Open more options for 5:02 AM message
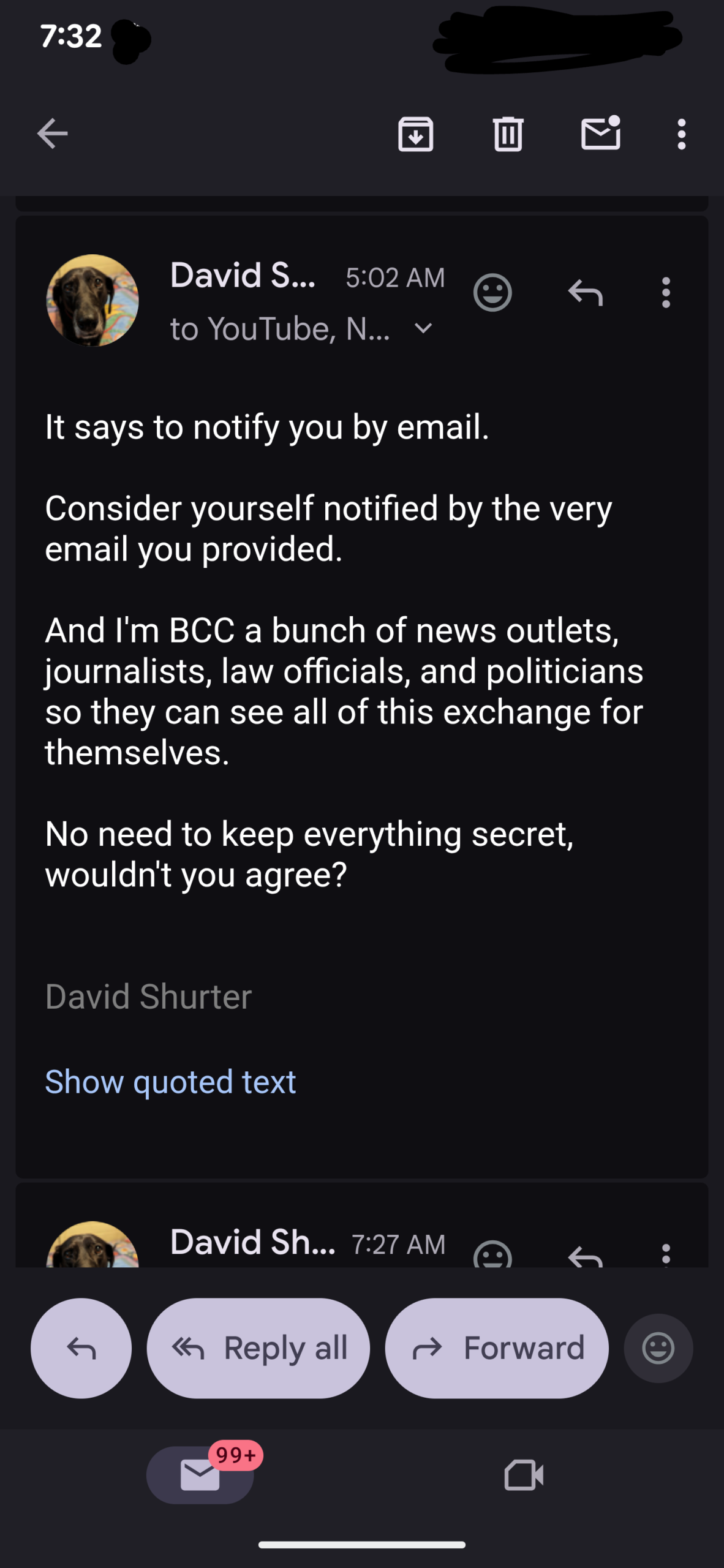724x1568 pixels. pyautogui.click(x=666, y=293)
